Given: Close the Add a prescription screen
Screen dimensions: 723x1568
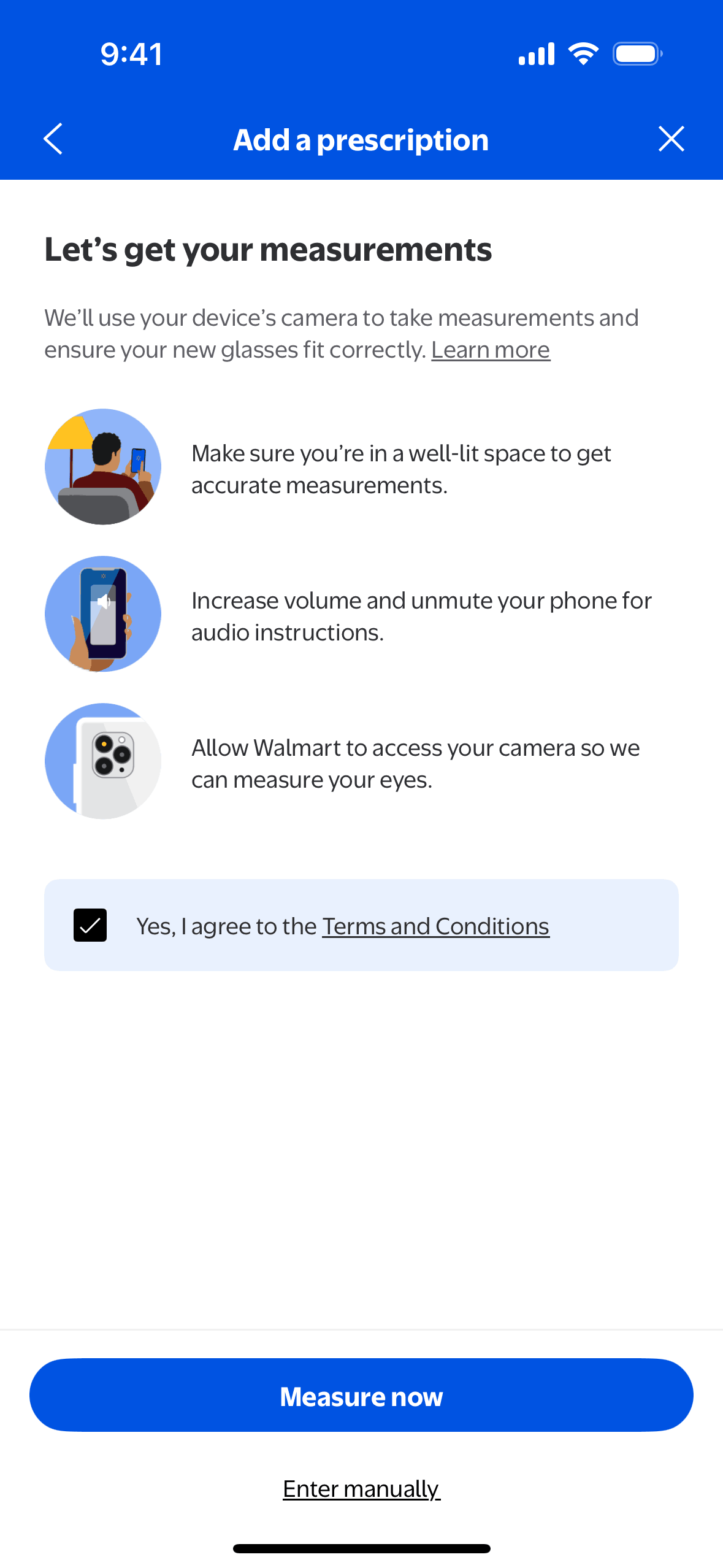Looking at the screenshot, I should click(x=671, y=139).
